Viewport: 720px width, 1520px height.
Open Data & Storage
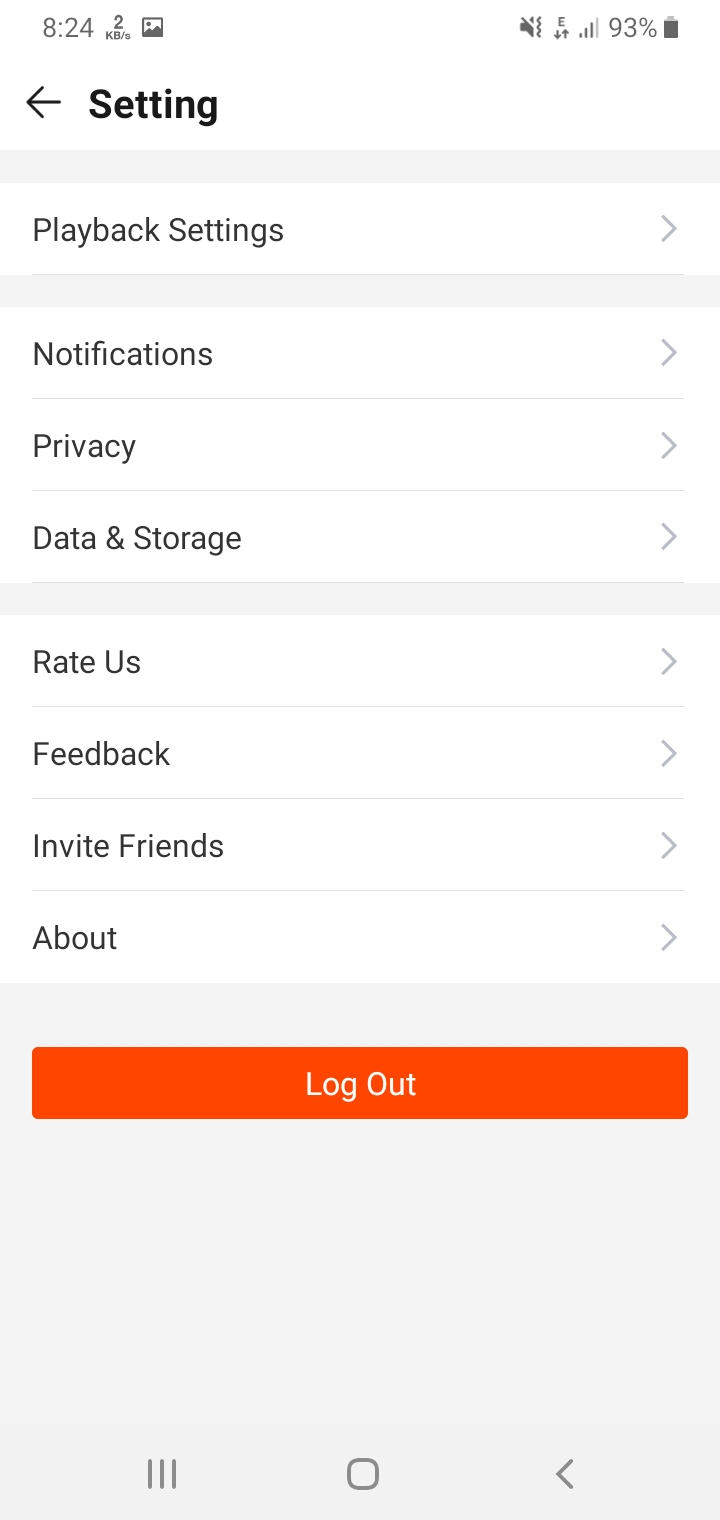coord(360,537)
